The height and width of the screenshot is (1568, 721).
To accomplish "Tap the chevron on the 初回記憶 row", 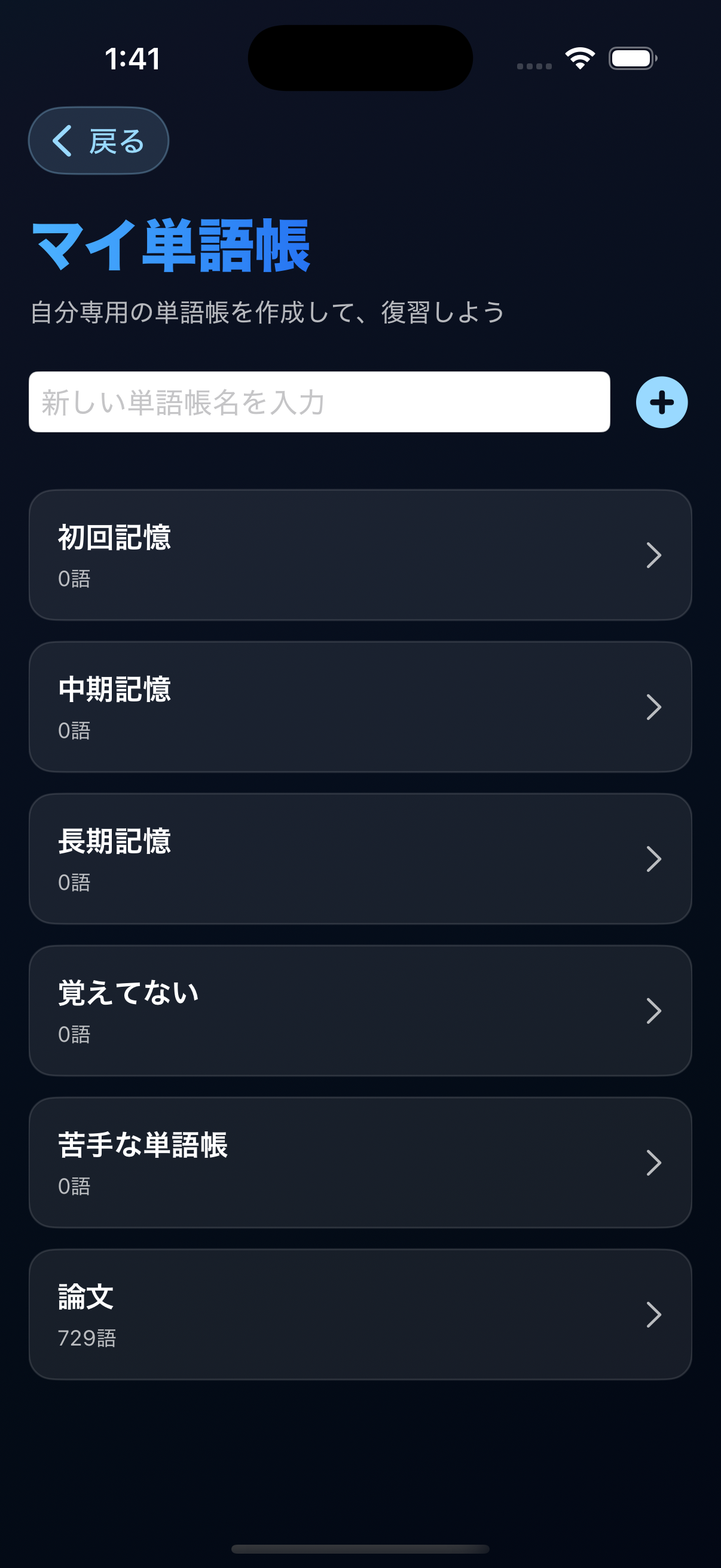I will [654, 554].
